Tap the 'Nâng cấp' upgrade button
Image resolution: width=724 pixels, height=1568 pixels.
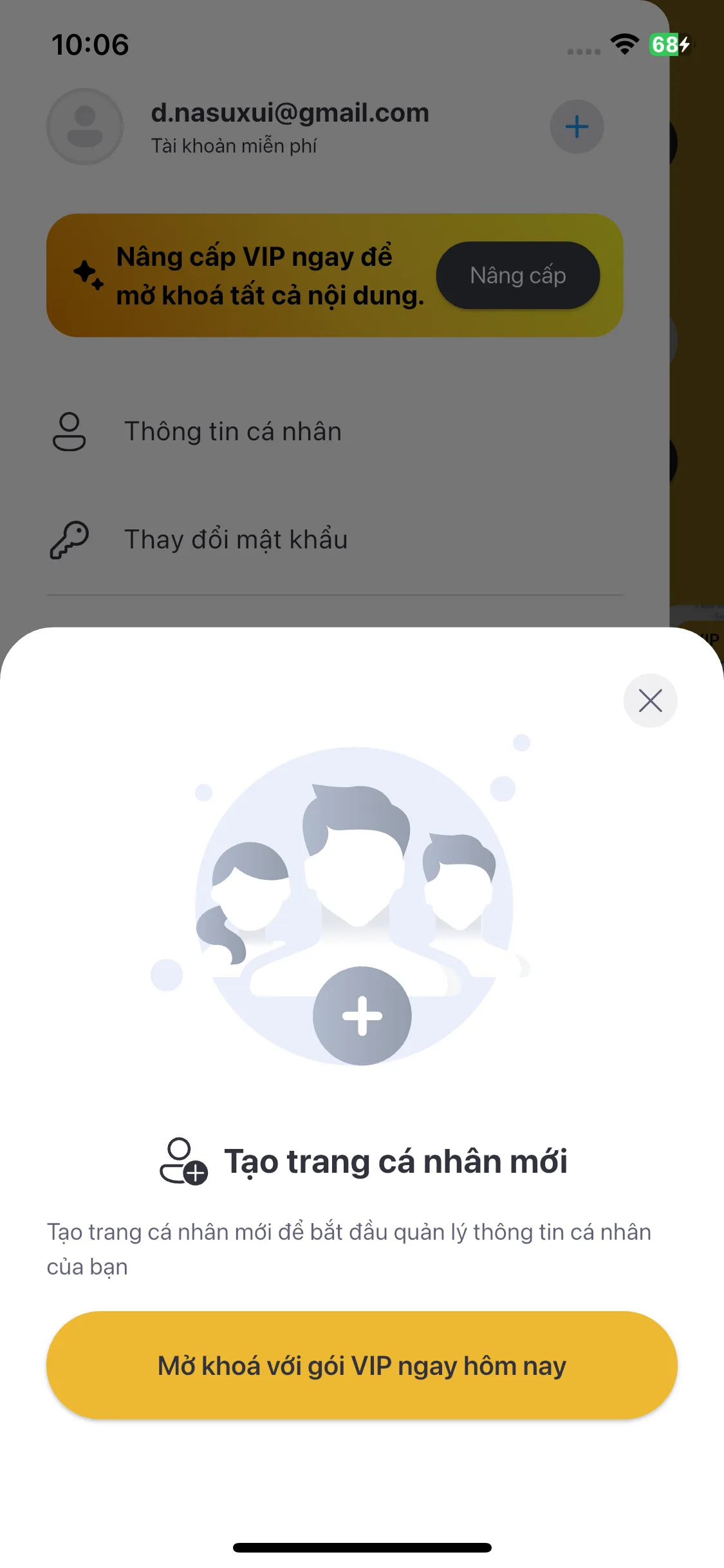click(x=518, y=275)
